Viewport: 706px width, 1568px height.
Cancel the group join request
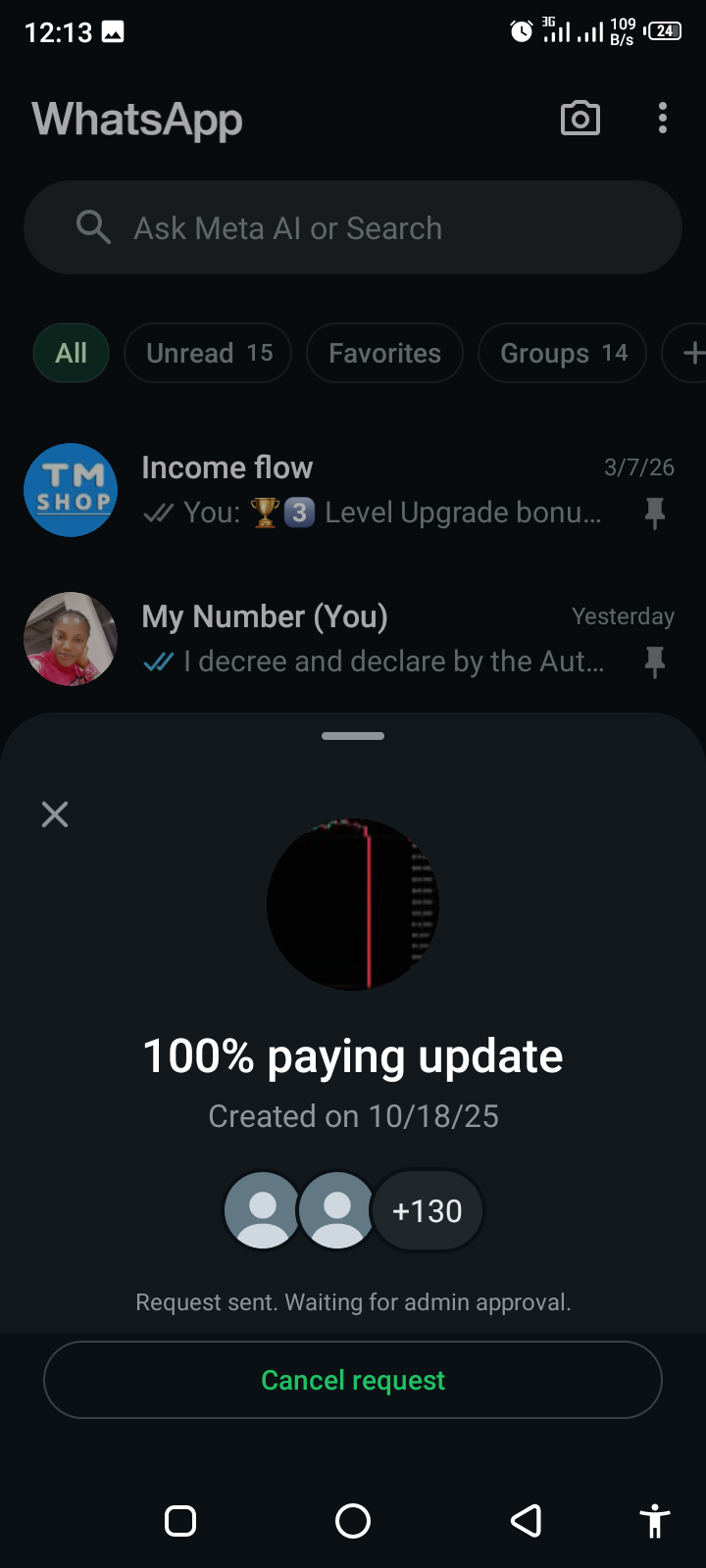[x=353, y=1380]
